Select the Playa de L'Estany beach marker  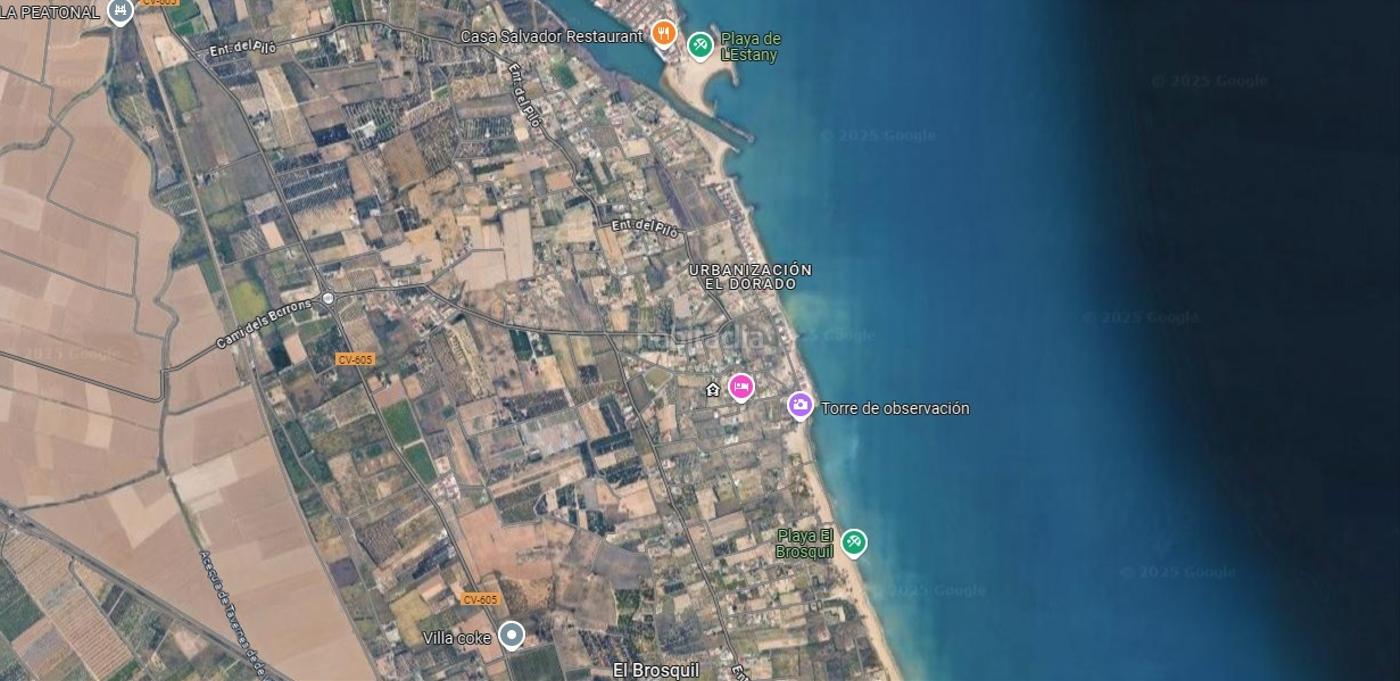pos(700,45)
